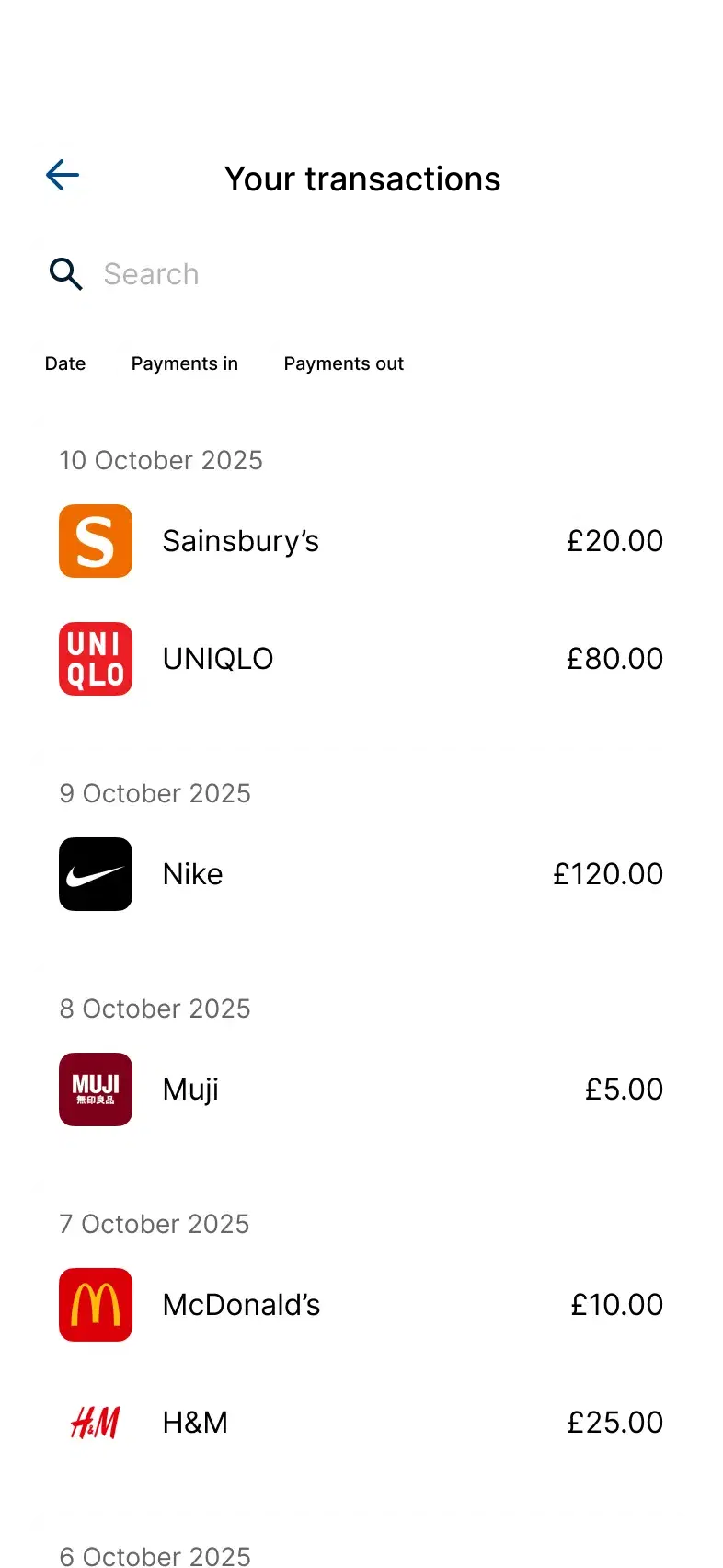Screen dimensions: 723x1568
Task: Tap the Search field
Action: (363, 275)
